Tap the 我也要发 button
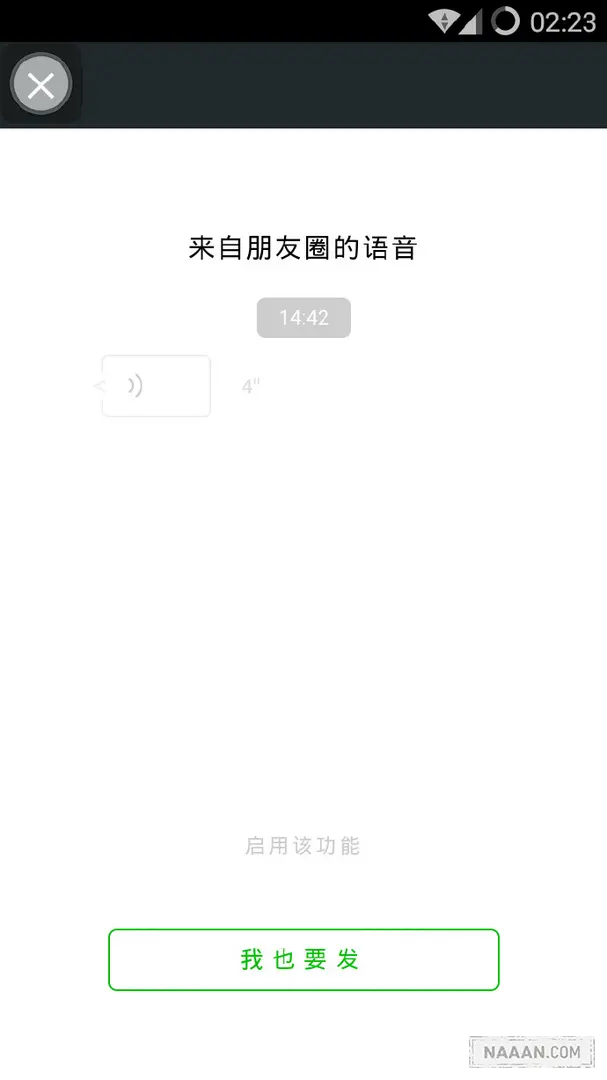607x1080 pixels. click(303, 960)
